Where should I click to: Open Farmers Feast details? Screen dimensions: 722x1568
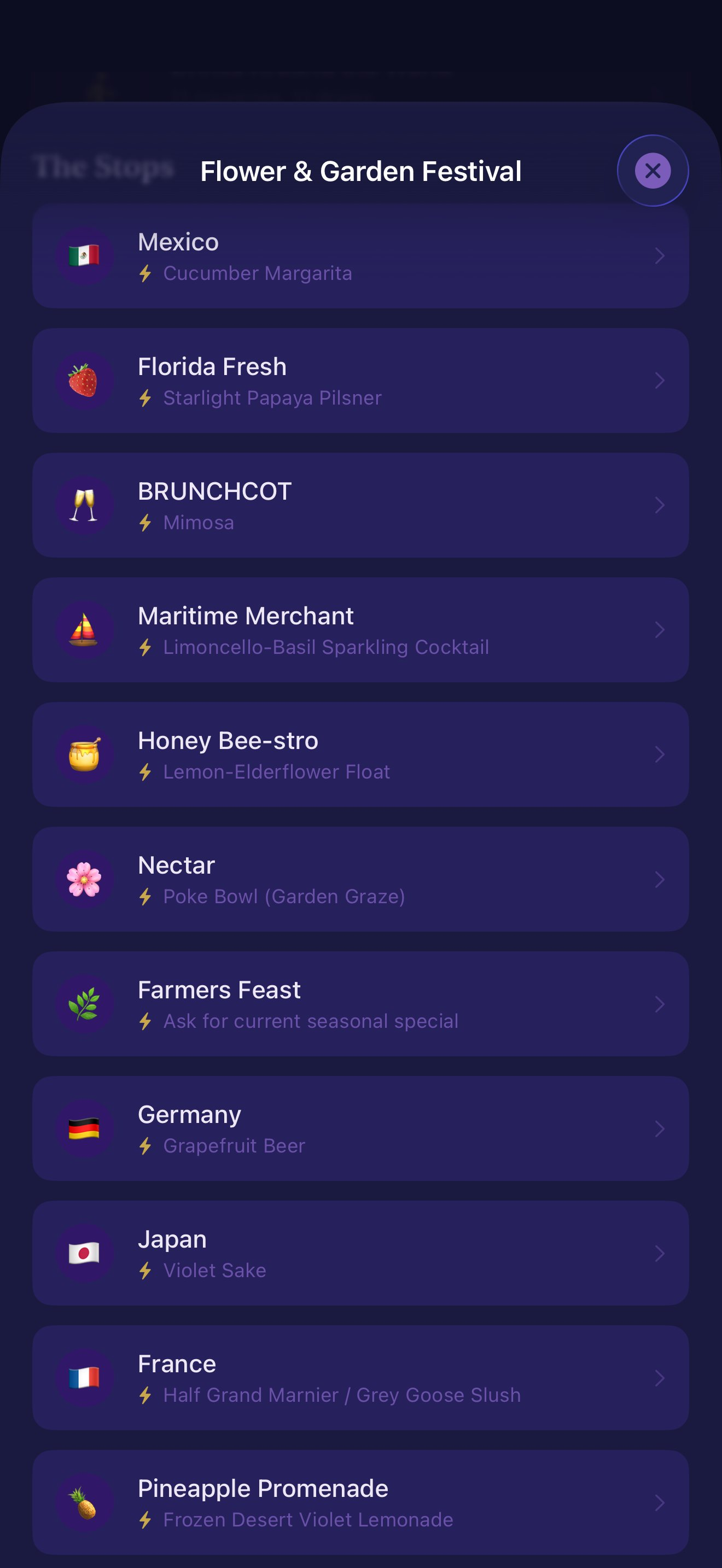360,1004
